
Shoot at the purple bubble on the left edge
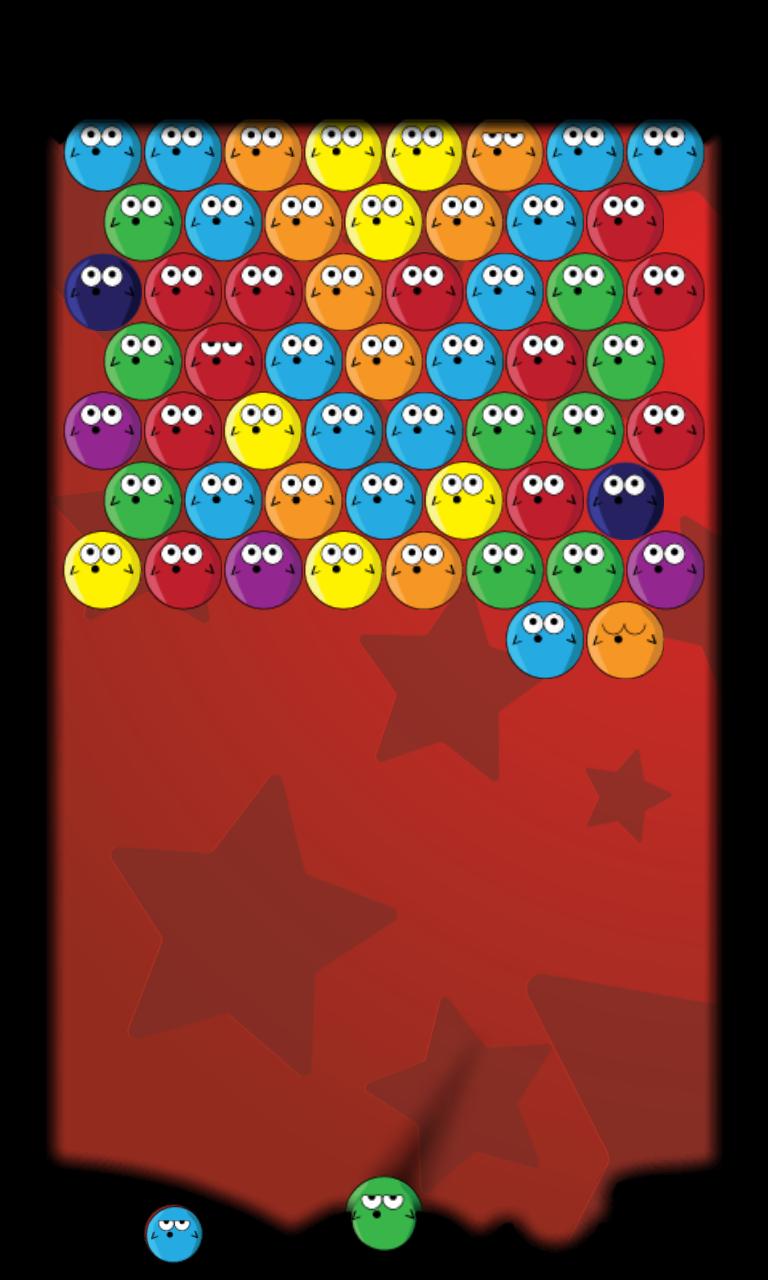point(103,431)
